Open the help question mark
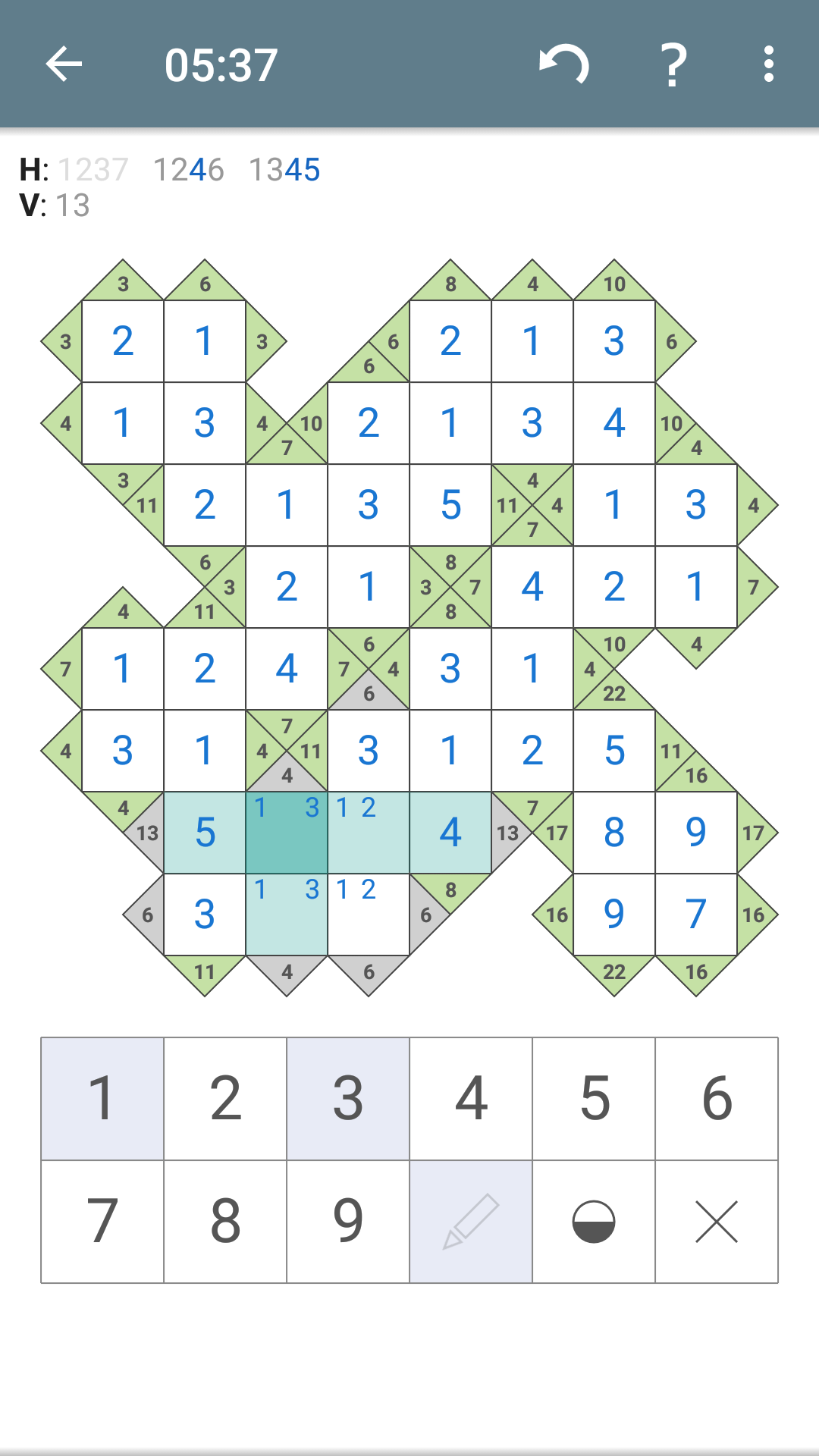Viewport: 819px width, 1456px height. (x=673, y=64)
